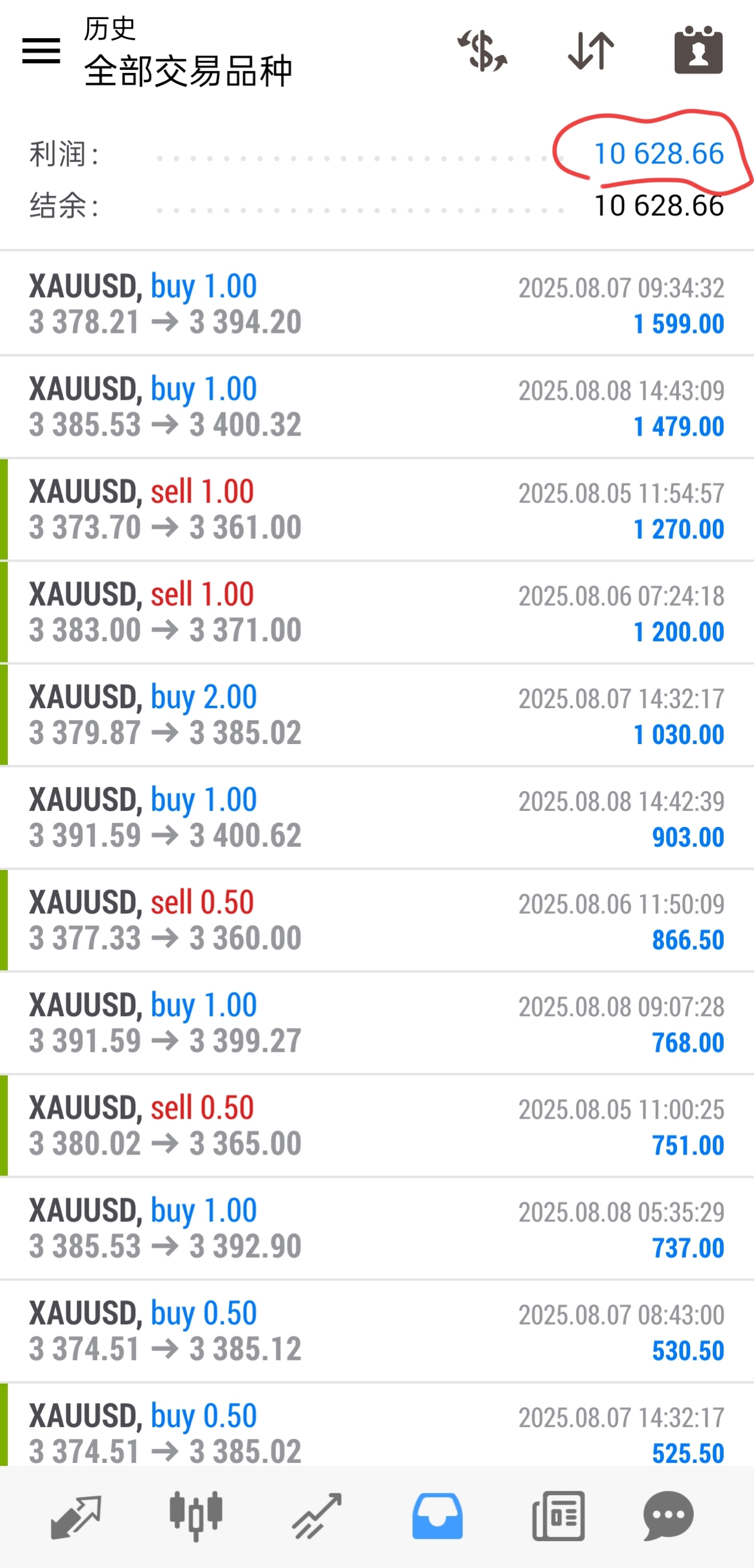Screen dimensions: 754x1568
Task: Open the trade closed at 3 400.32
Action: point(376,408)
